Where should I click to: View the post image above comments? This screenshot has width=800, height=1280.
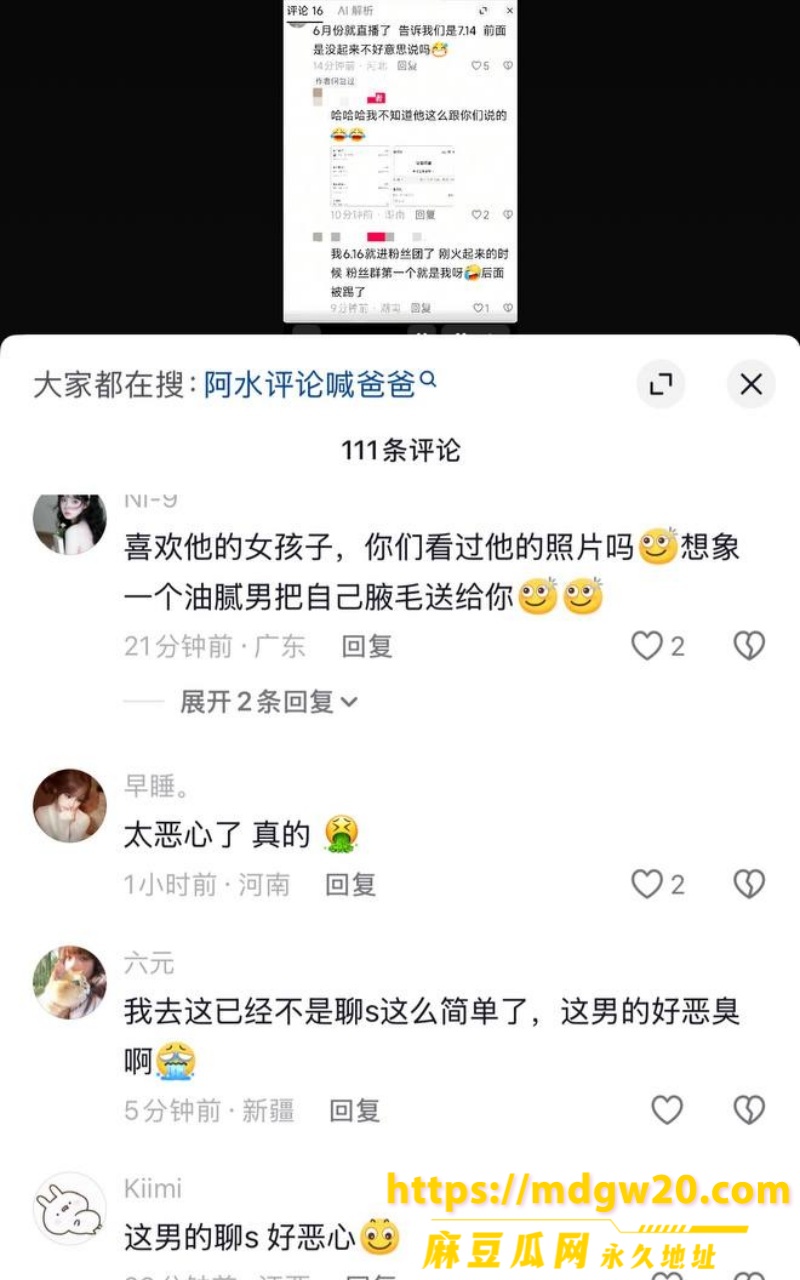point(400,161)
